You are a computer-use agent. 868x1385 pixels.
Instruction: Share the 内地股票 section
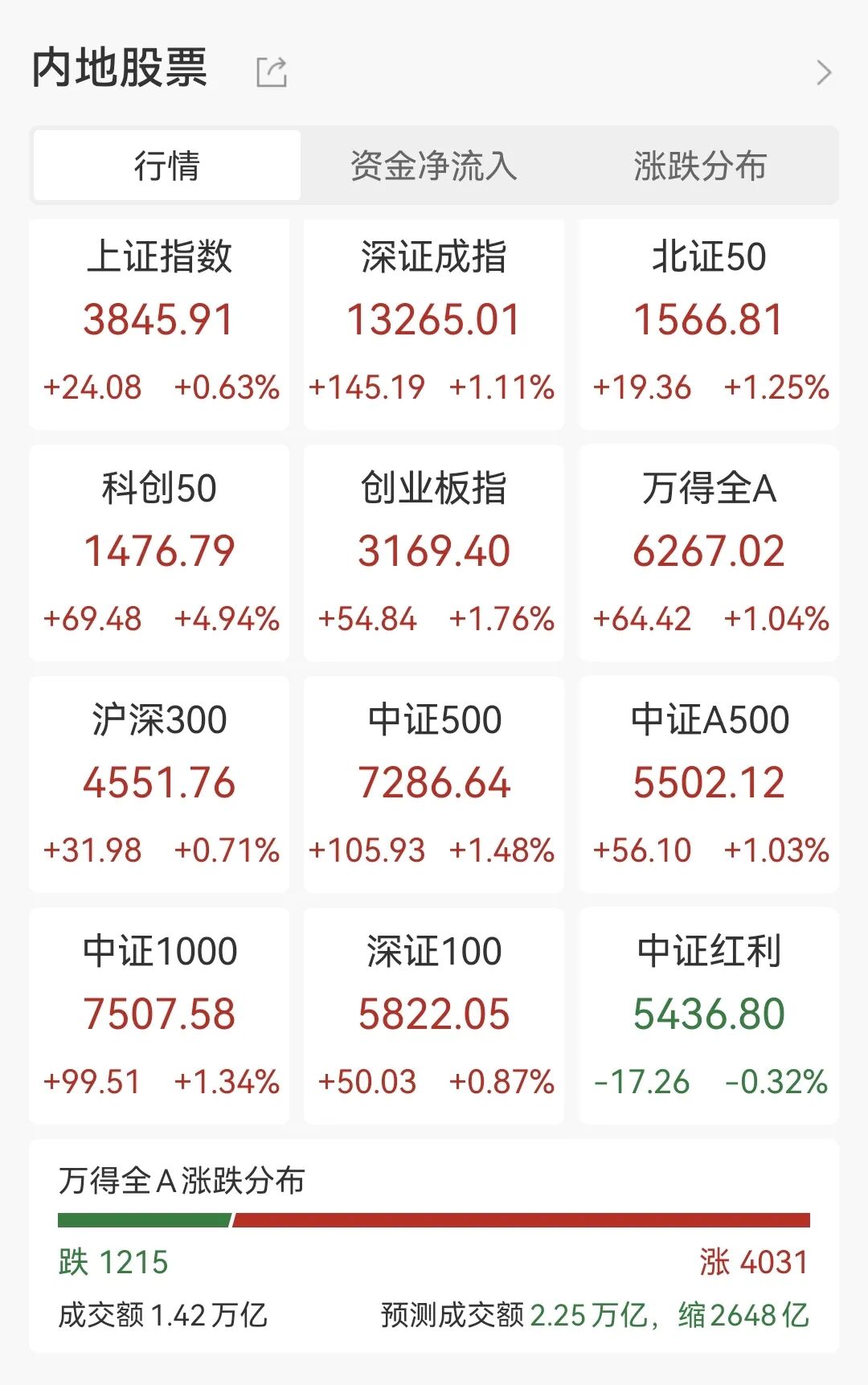(272, 72)
